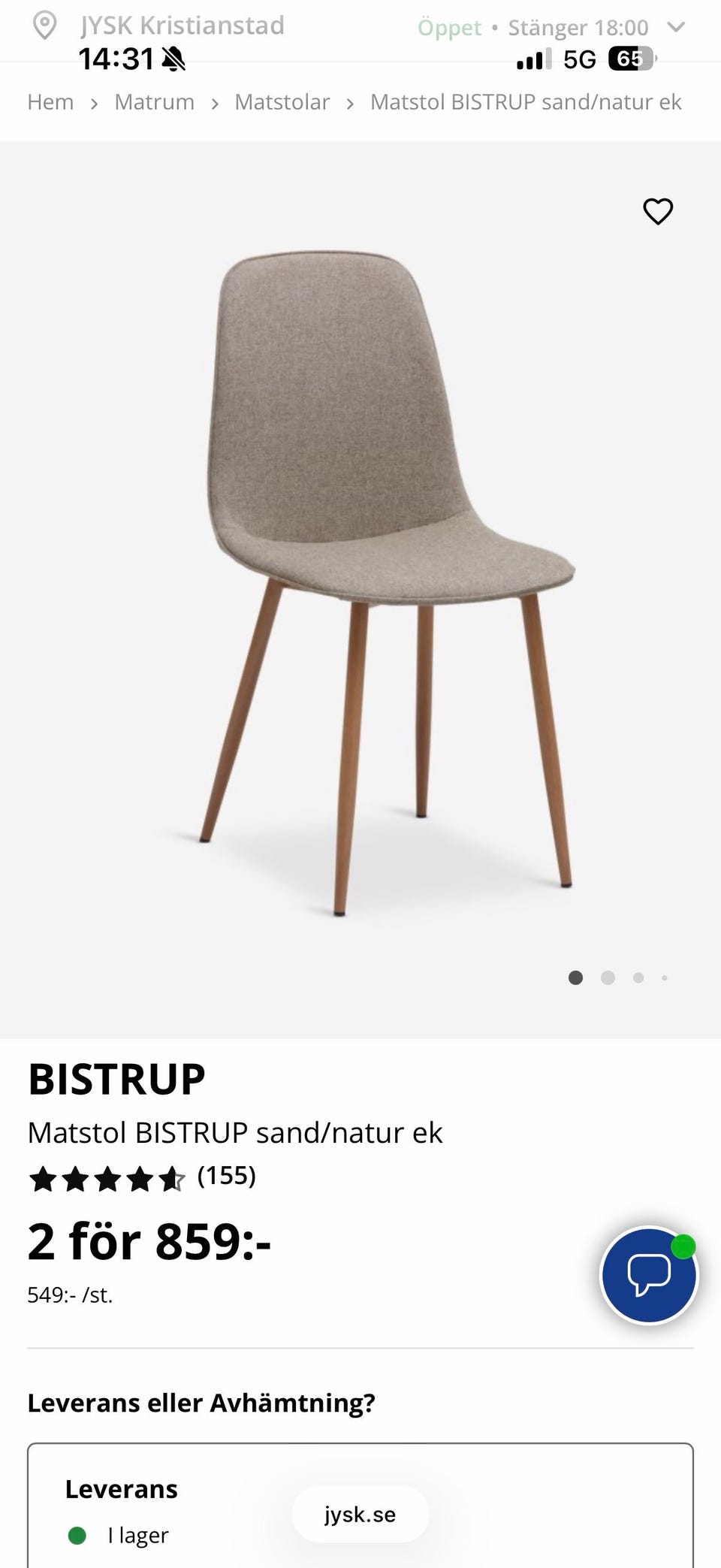Go to Matrum category in breadcrumbs
Viewport: 721px width, 1568px height.
(x=154, y=101)
